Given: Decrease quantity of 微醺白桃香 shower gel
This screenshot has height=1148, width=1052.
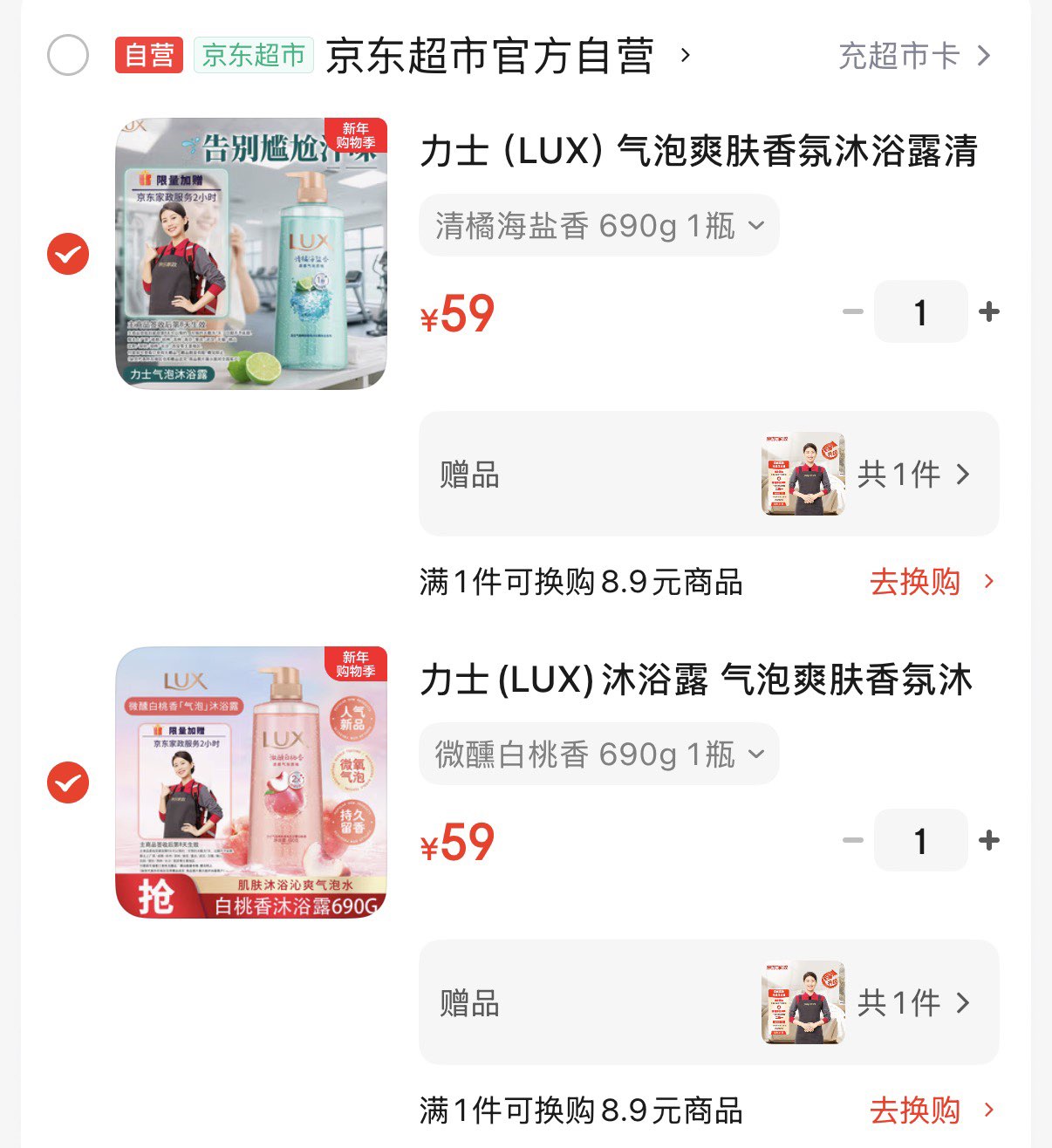Looking at the screenshot, I should (x=852, y=840).
